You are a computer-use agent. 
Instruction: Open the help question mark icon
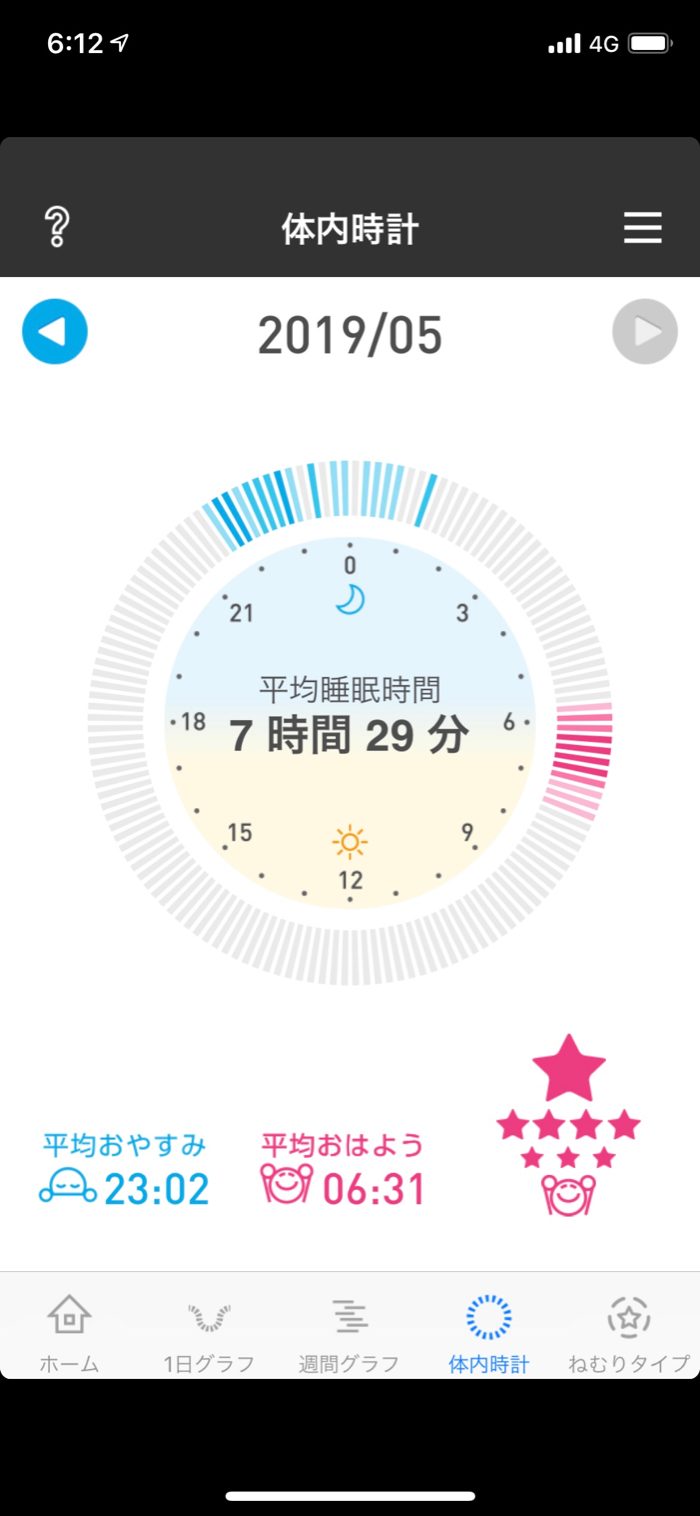(x=57, y=228)
